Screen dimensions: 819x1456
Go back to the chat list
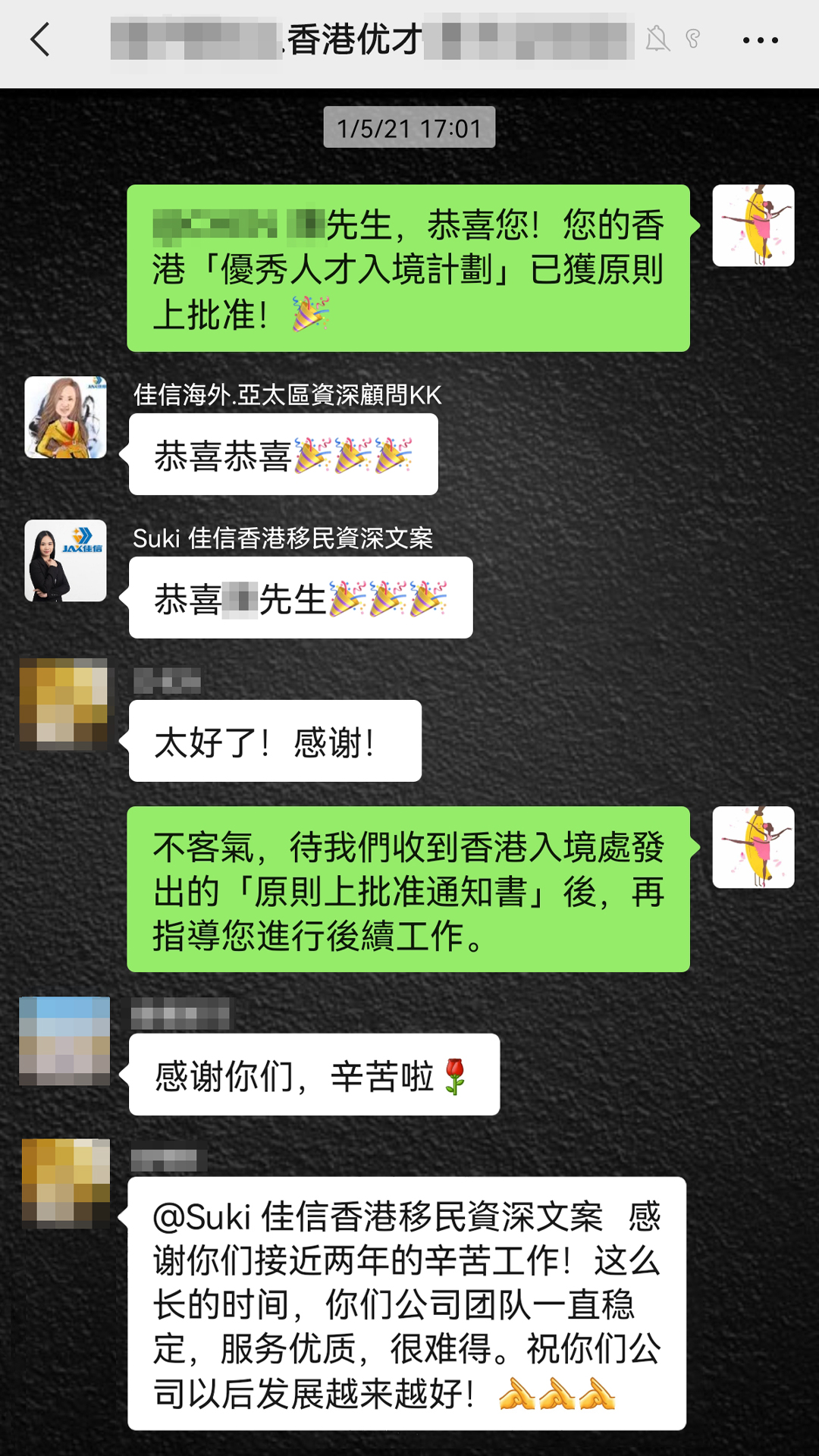point(41,40)
